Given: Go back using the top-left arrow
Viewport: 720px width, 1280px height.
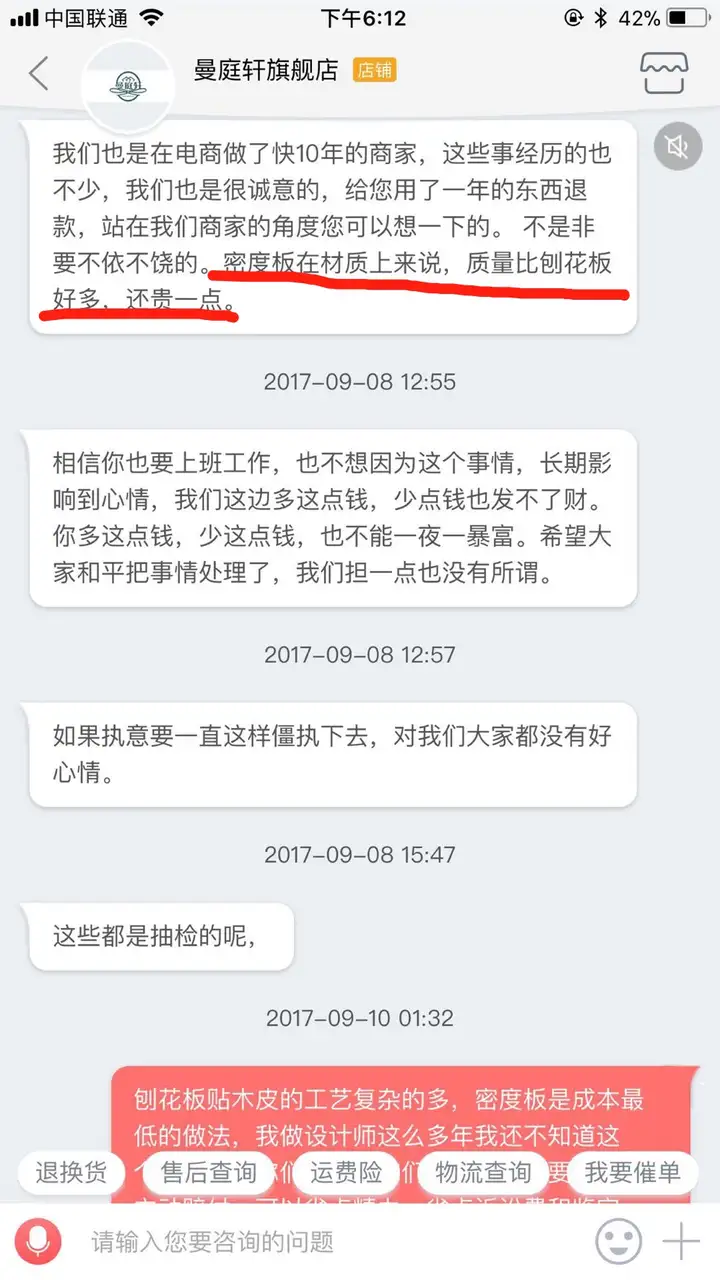Looking at the screenshot, I should (x=38, y=73).
